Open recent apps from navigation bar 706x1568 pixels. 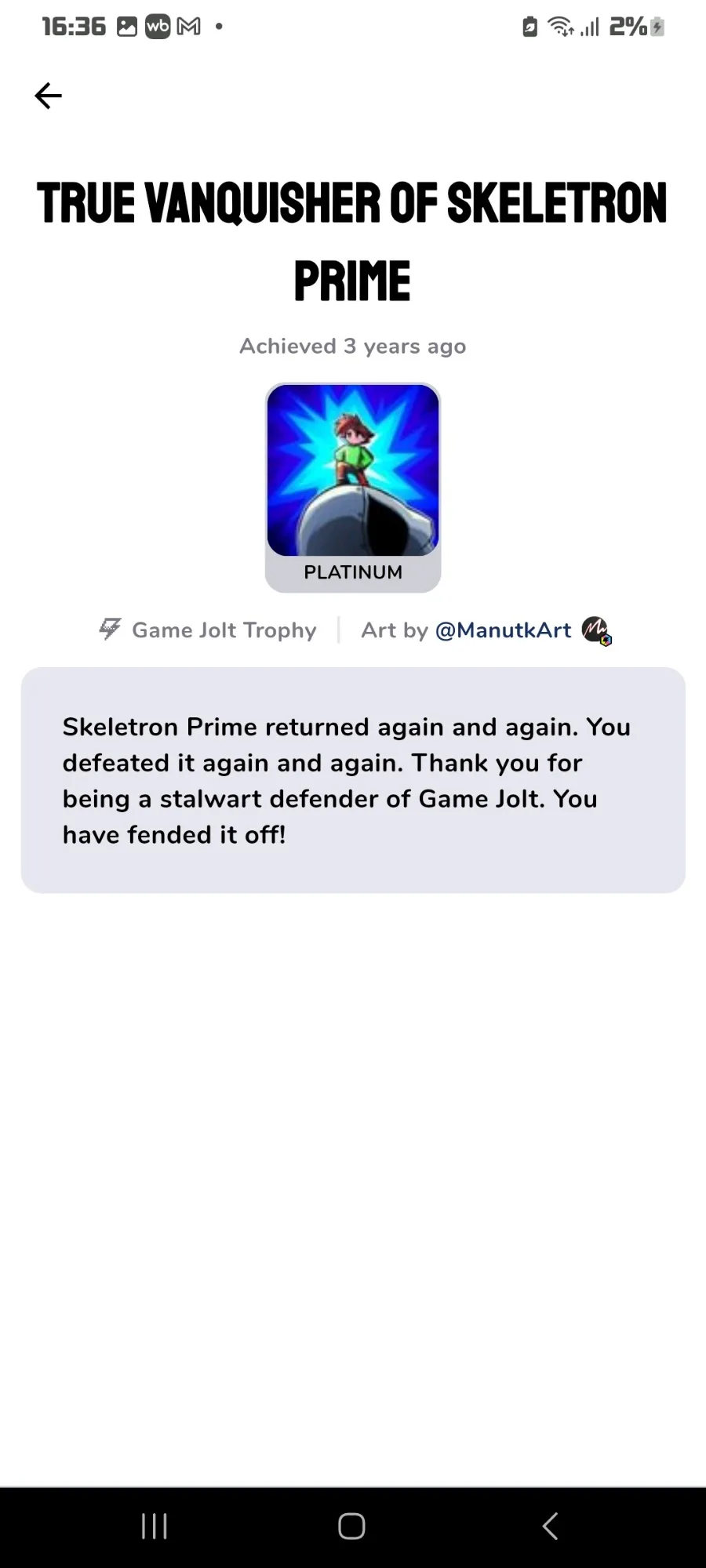155,1526
